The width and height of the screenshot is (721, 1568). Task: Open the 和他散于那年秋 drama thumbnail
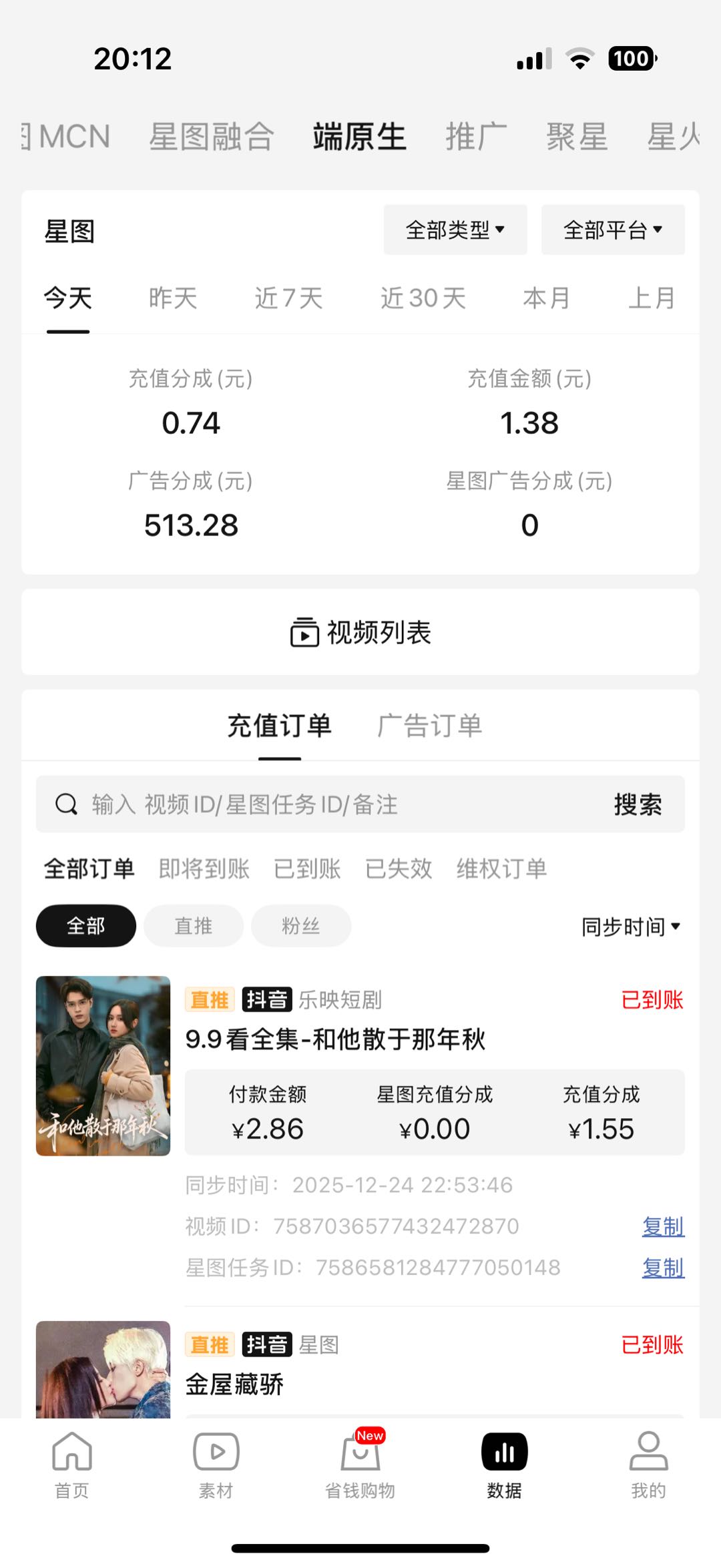tap(102, 1068)
